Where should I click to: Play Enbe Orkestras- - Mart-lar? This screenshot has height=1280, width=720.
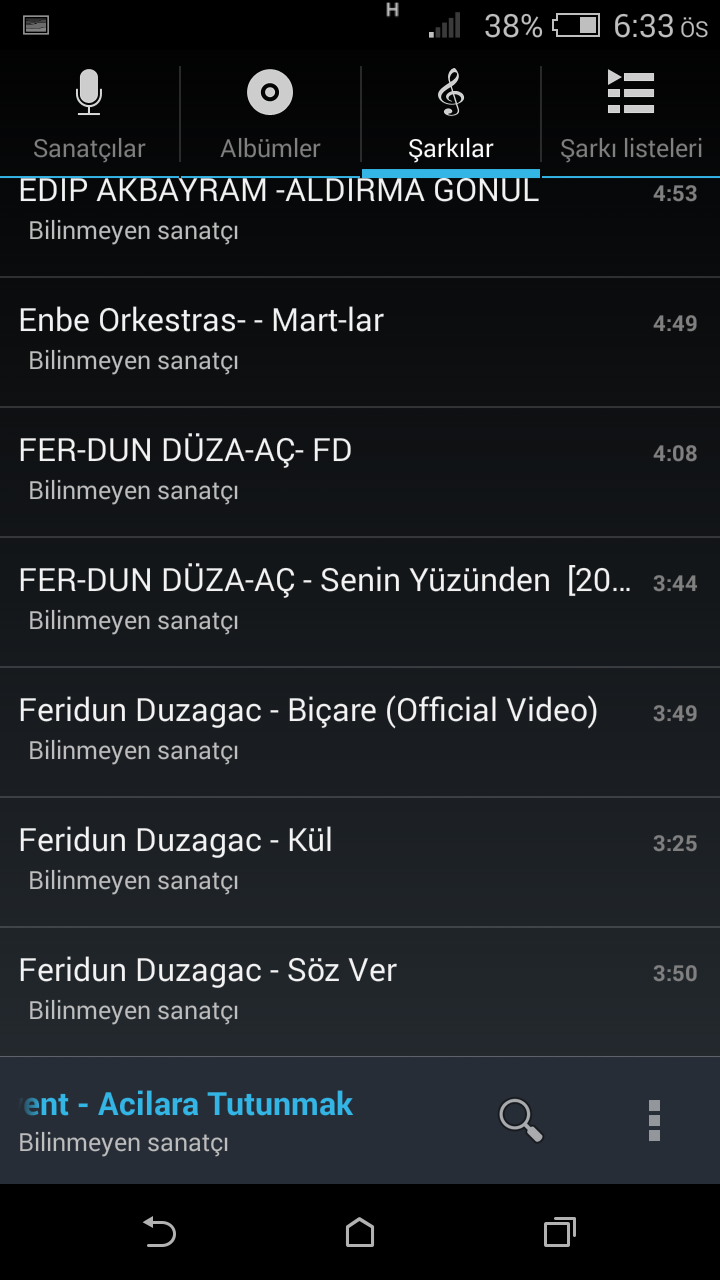[x=330, y=340]
